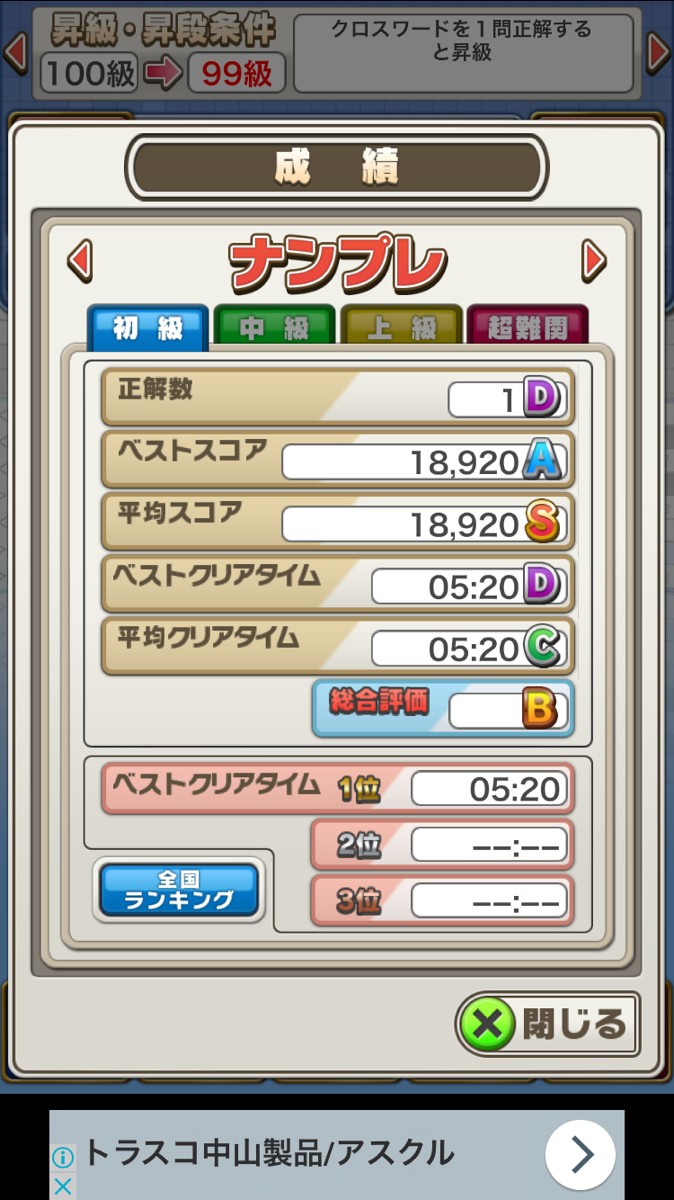Go to the previous game category with the left arrow
The height and width of the screenshot is (1200, 674).
click(x=80, y=262)
